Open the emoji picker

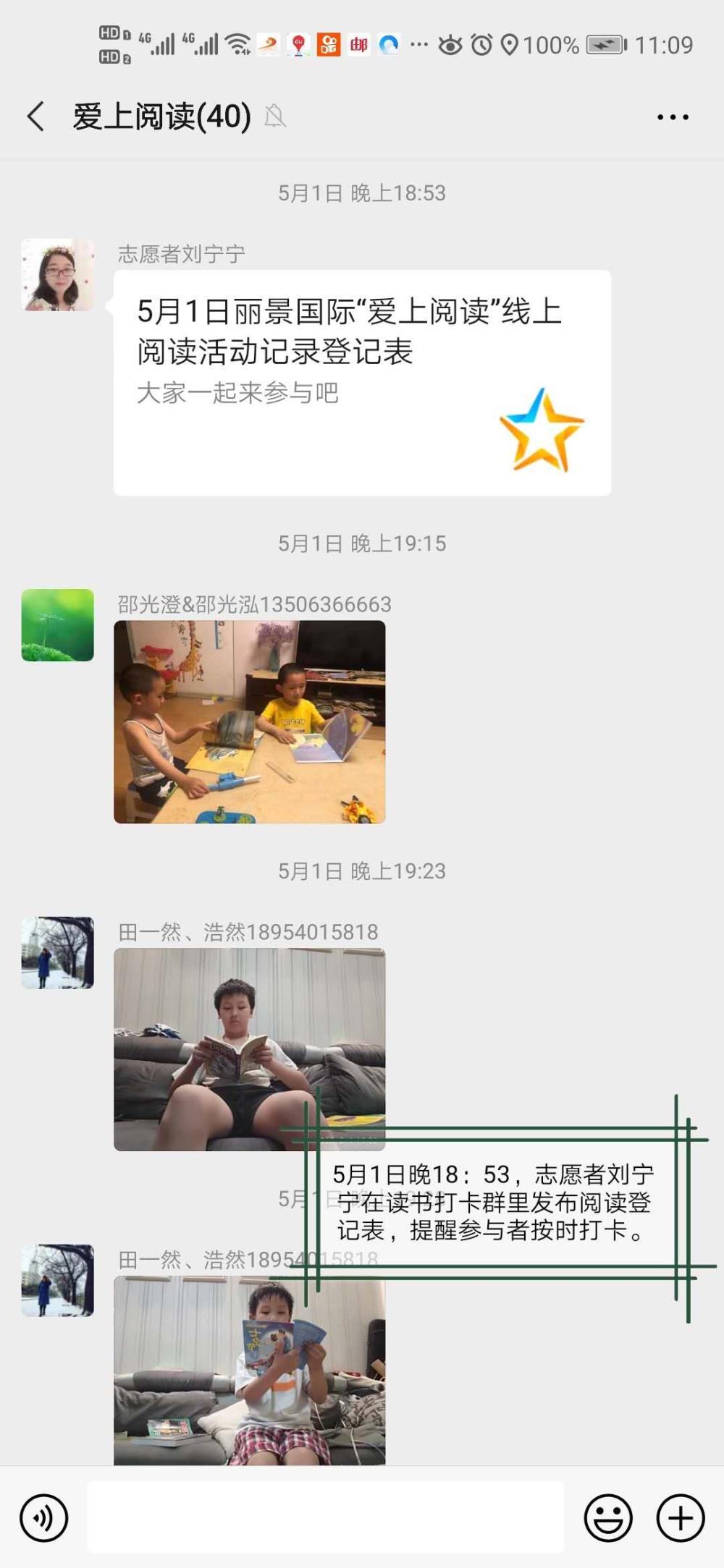(x=608, y=1517)
